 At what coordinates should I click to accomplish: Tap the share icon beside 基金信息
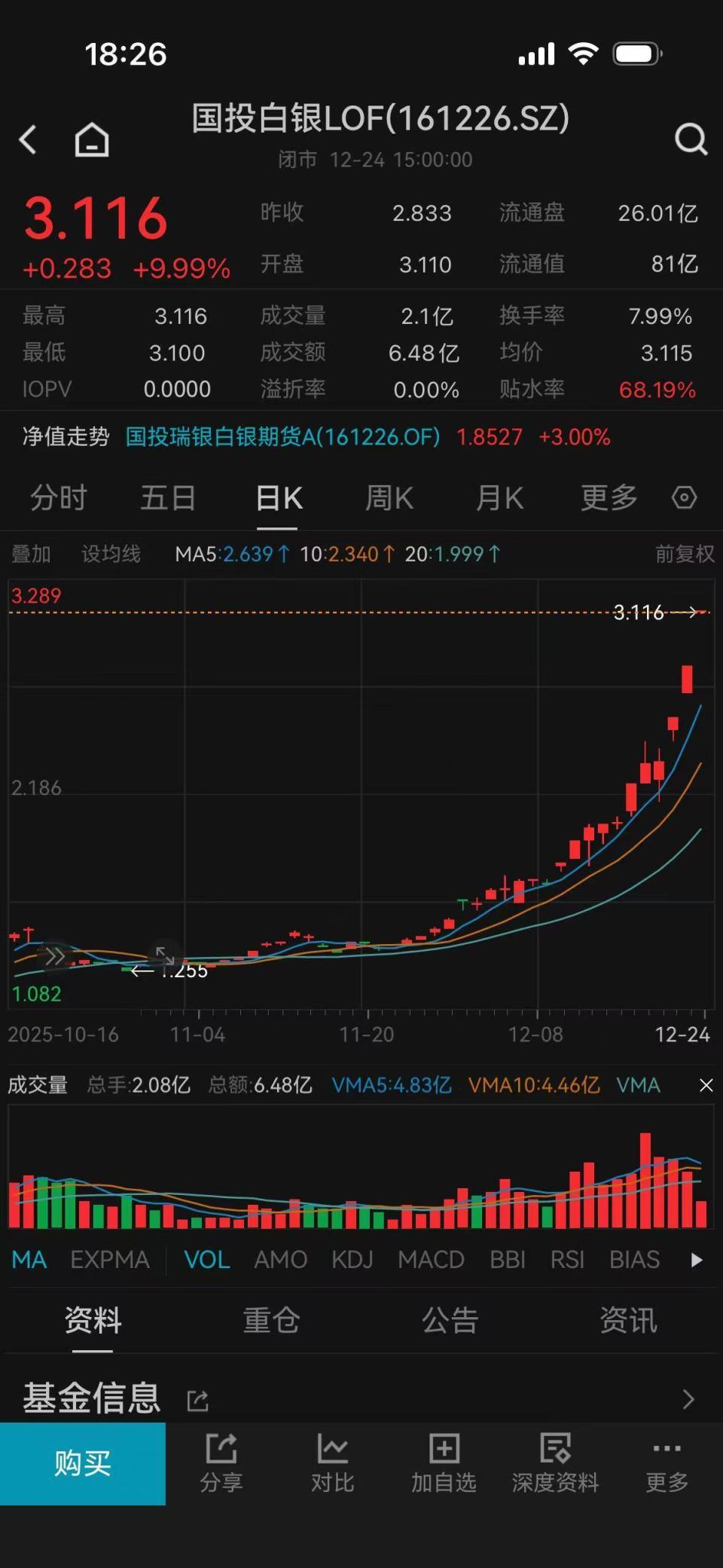(197, 1399)
